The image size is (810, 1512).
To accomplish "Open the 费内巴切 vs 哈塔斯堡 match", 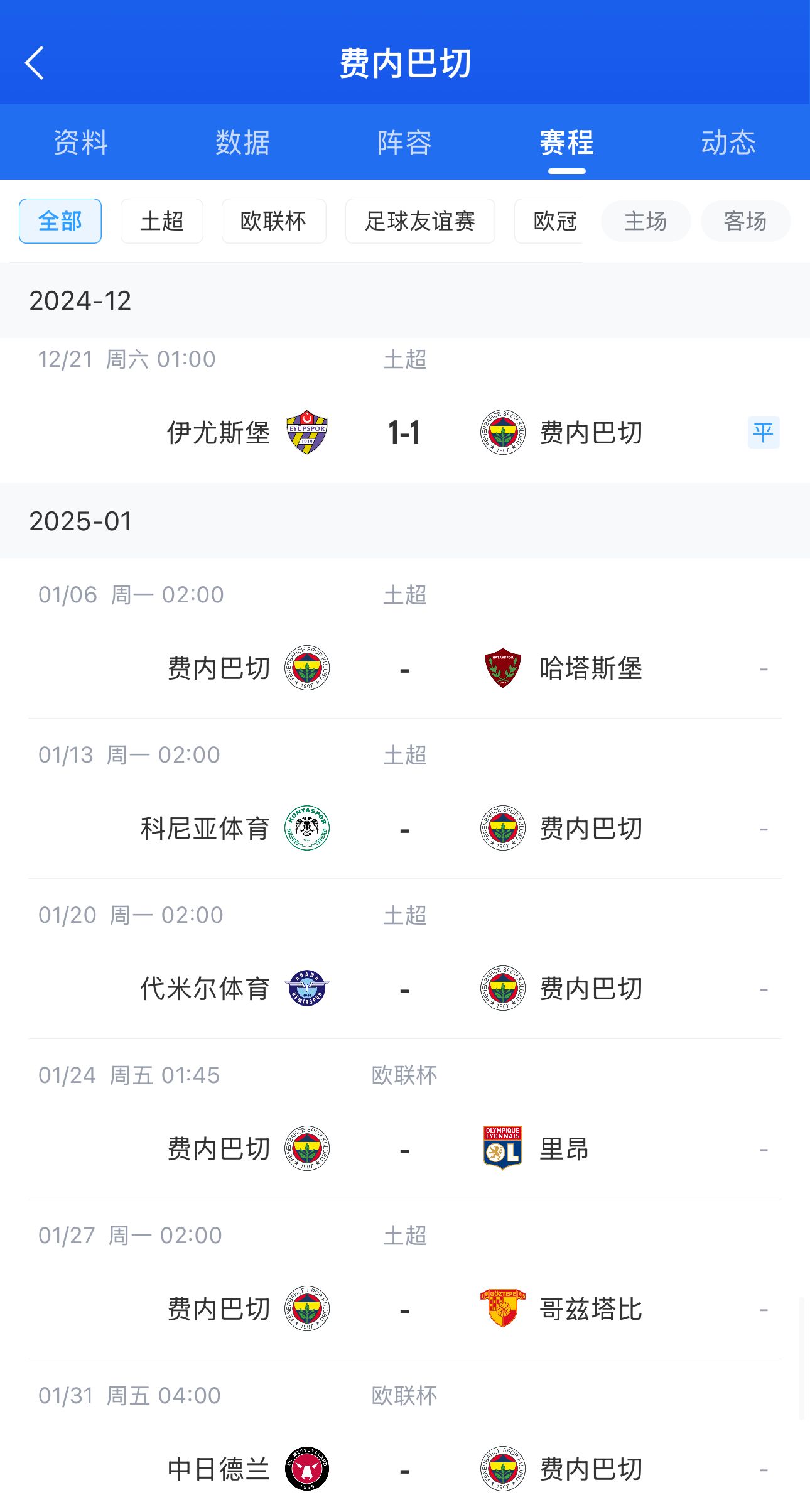I will click(x=404, y=668).
